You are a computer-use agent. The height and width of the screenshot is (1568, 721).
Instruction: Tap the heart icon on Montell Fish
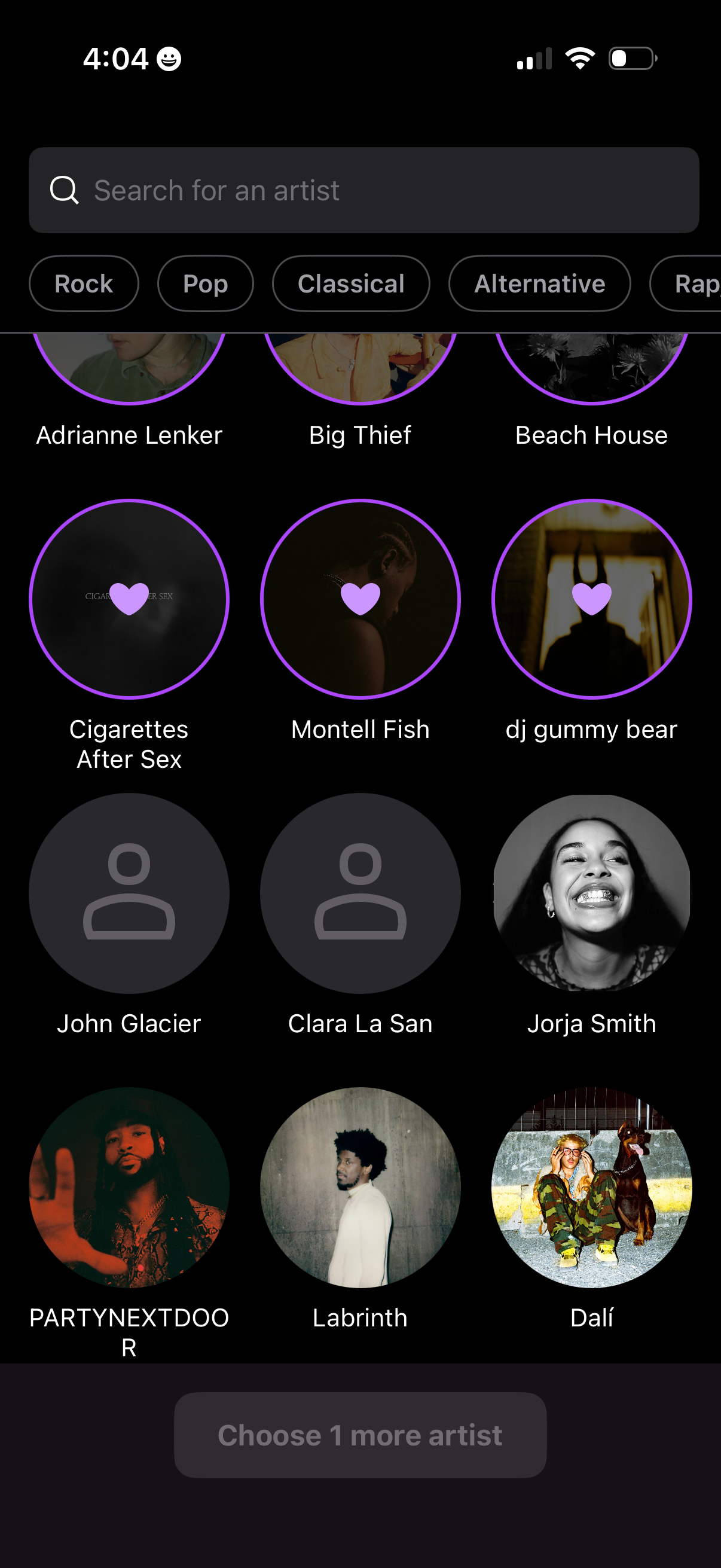pyautogui.click(x=360, y=599)
